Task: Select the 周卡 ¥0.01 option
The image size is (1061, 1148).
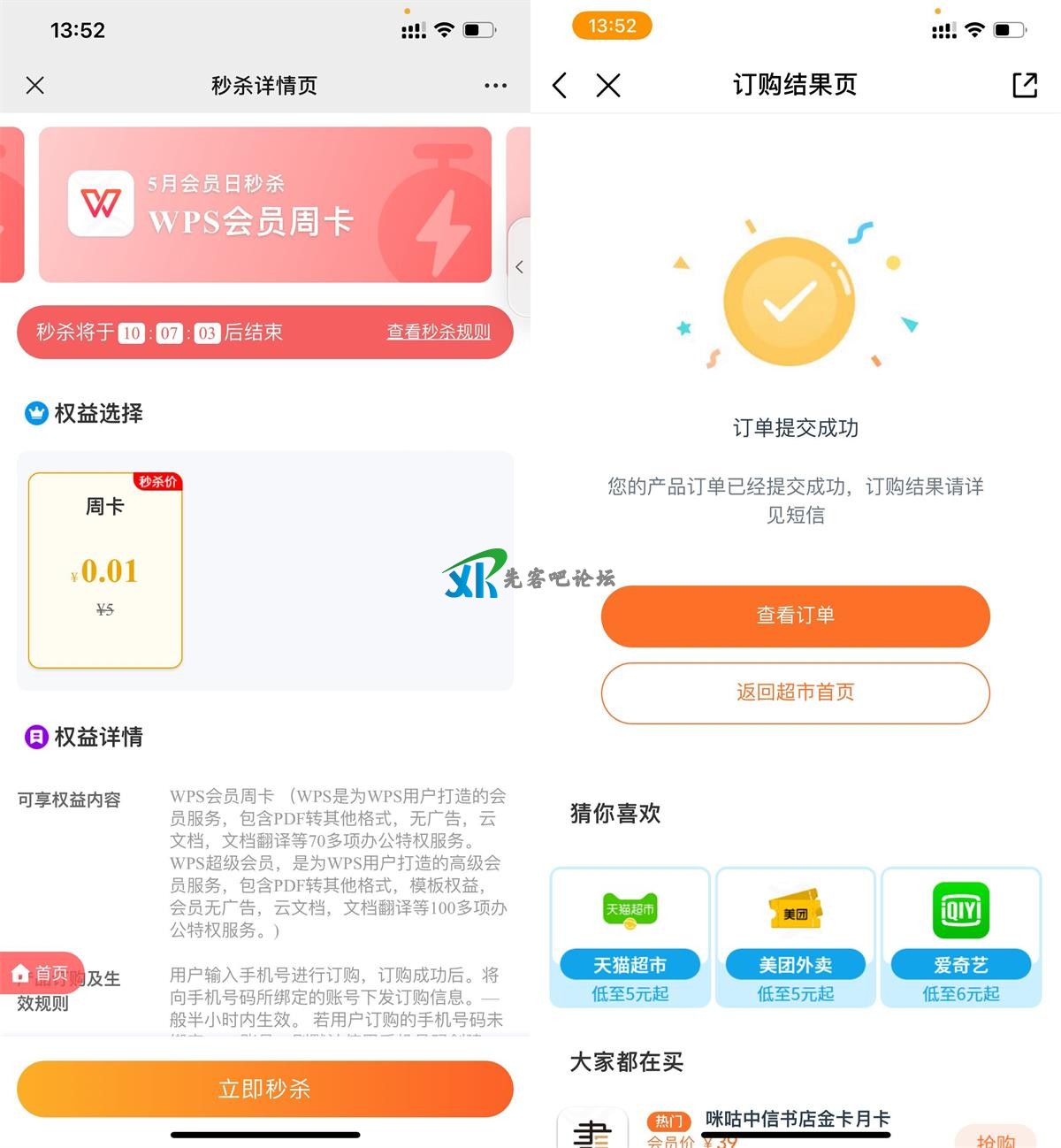Action: (105, 569)
